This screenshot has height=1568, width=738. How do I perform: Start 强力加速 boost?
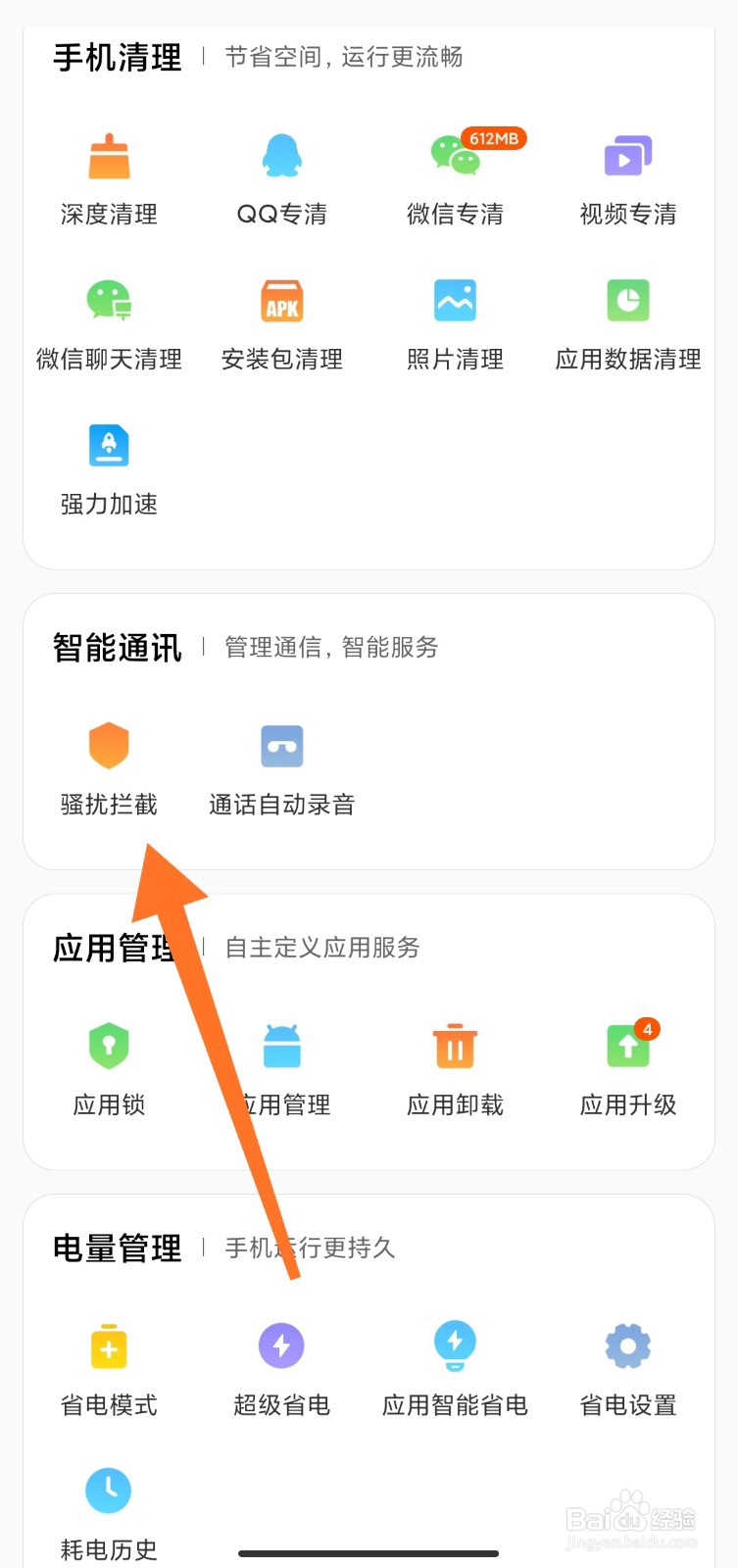pyautogui.click(x=109, y=469)
